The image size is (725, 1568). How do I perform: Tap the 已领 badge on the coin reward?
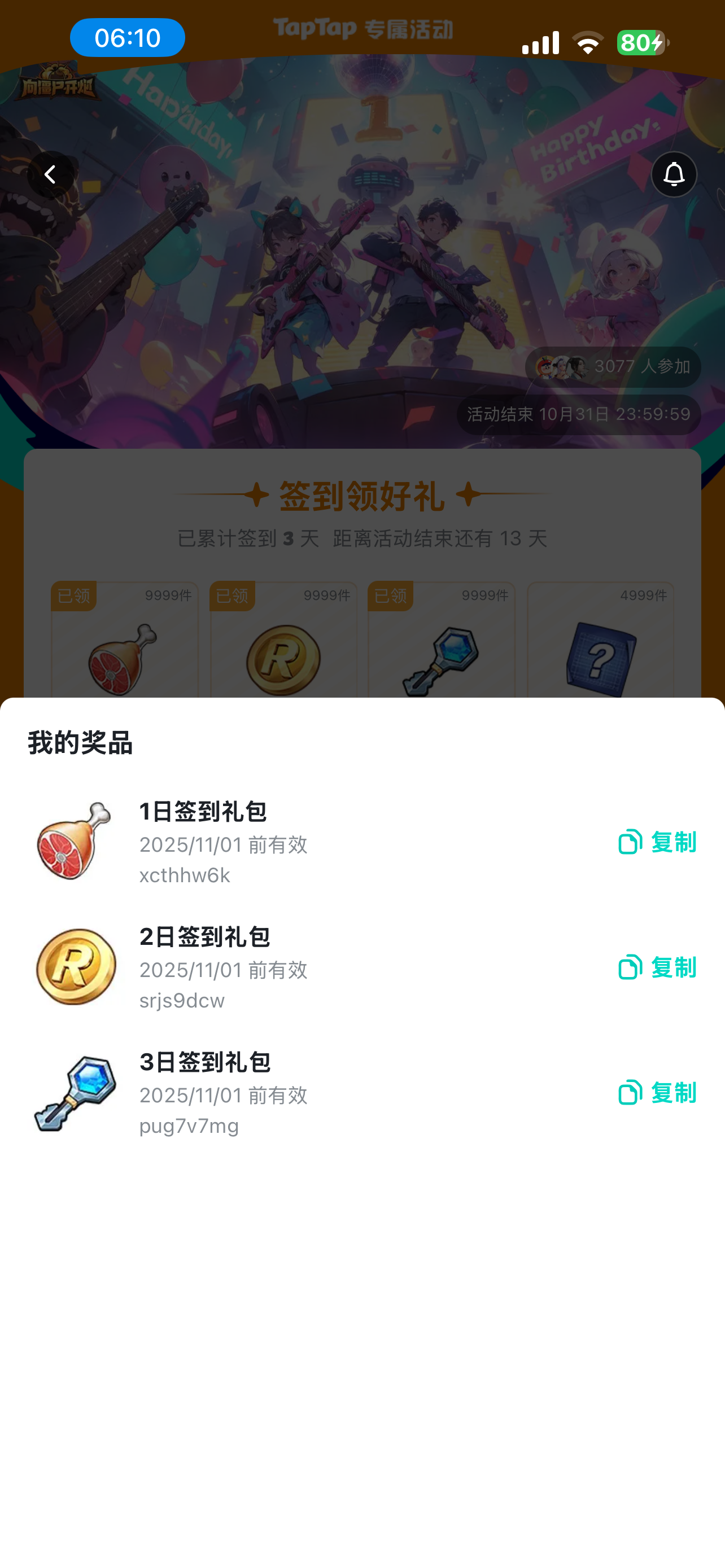tap(234, 596)
